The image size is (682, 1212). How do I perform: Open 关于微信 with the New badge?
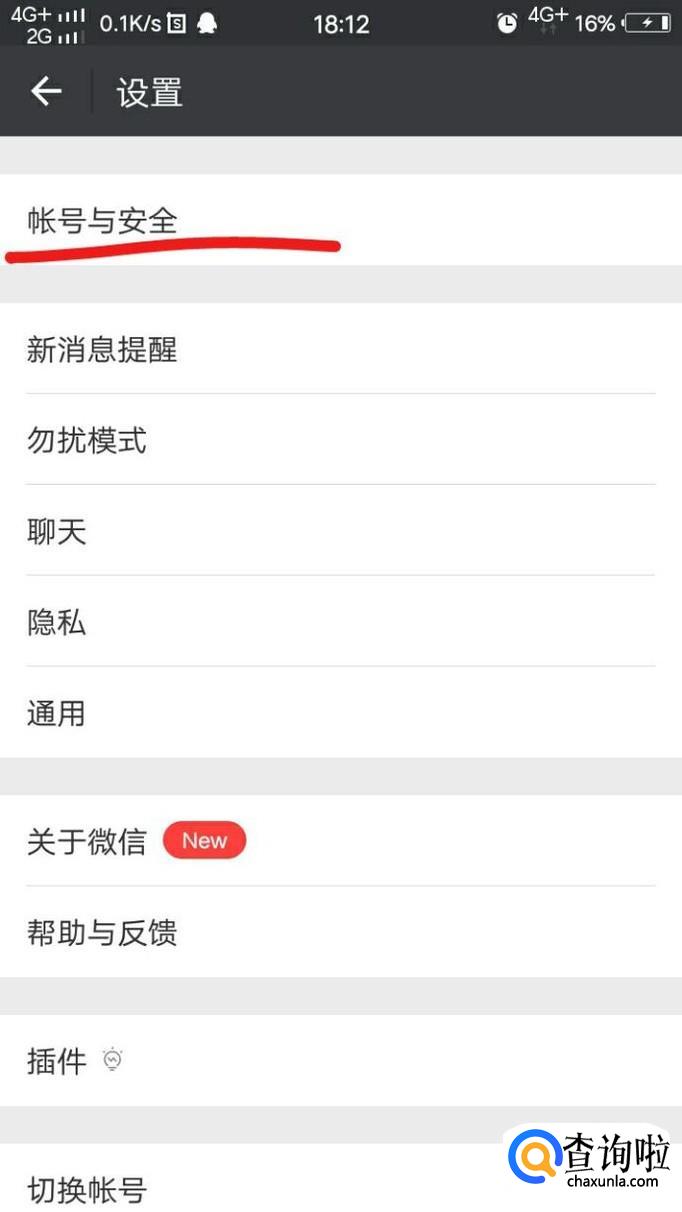click(340, 841)
